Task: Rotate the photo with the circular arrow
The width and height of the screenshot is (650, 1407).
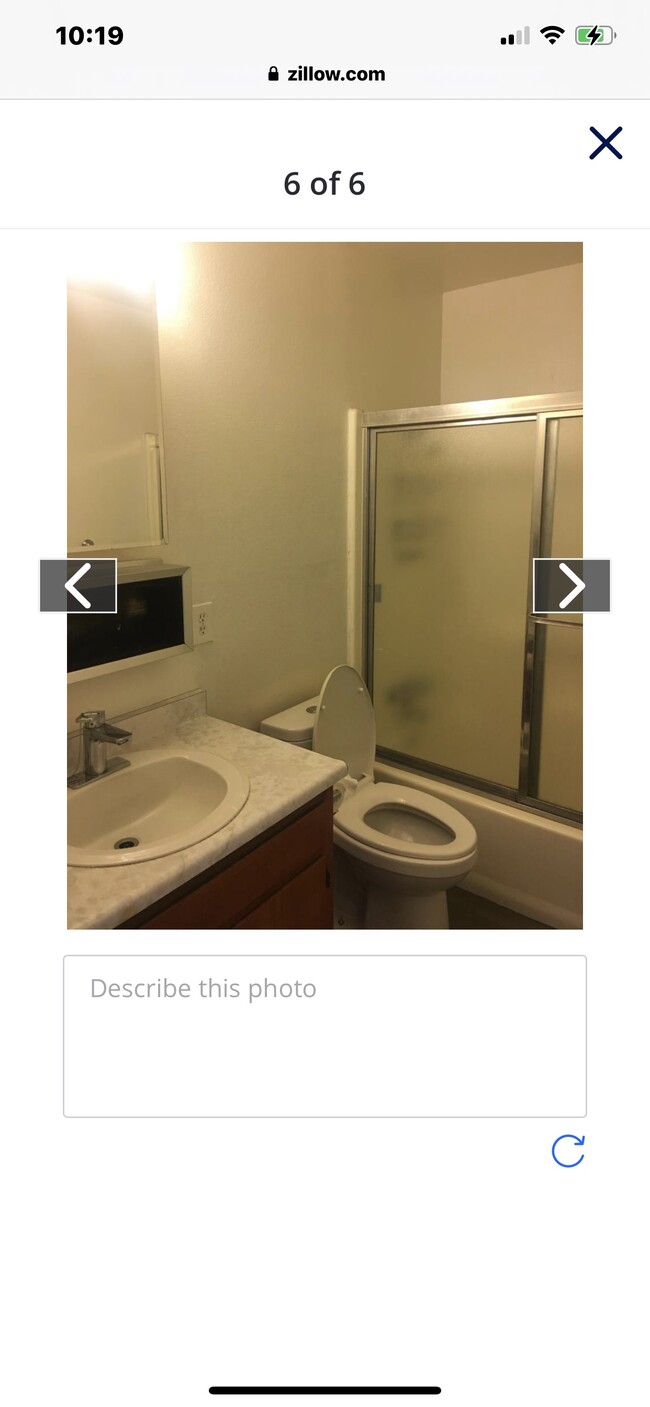Action: point(568,1151)
